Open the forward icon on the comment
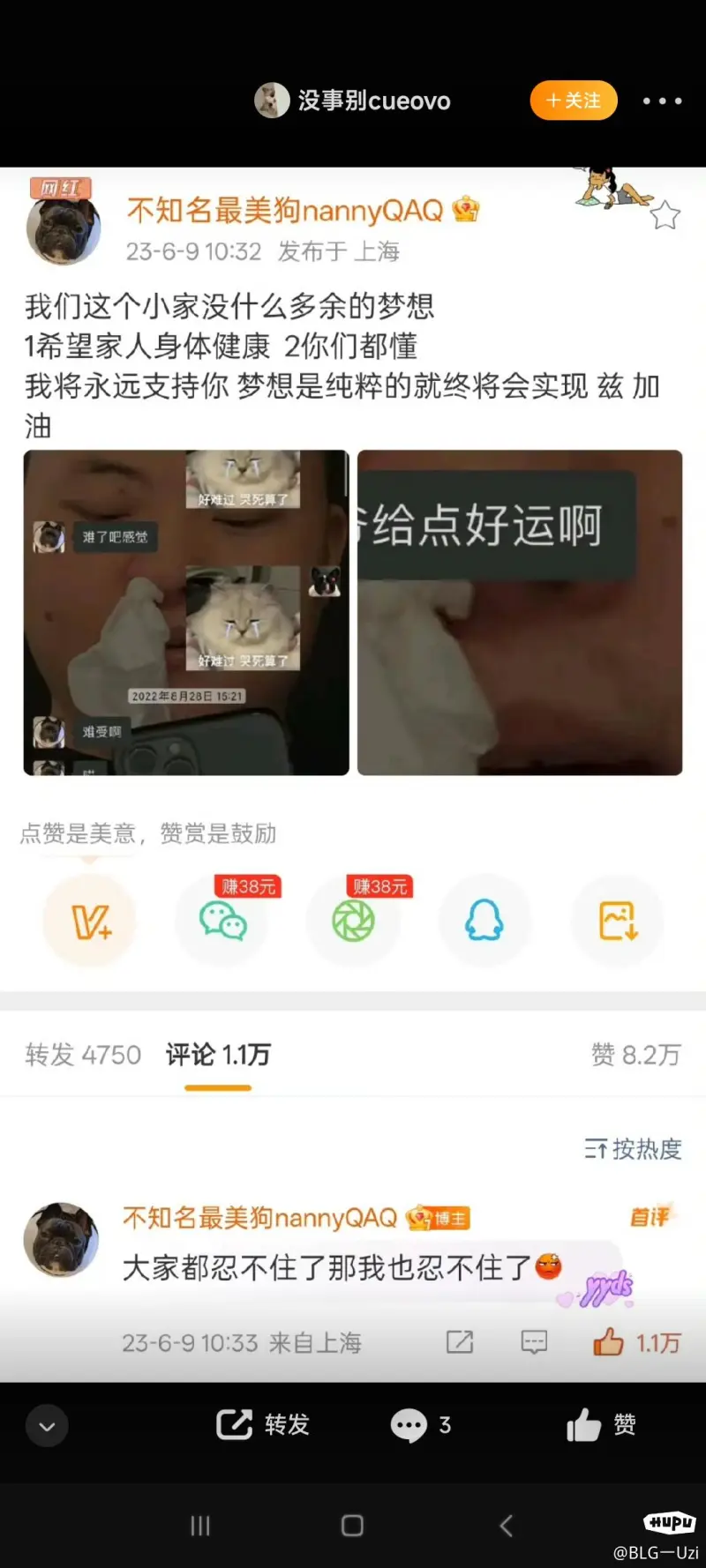The width and height of the screenshot is (706, 1568). pyautogui.click(x=458, y=1342)
